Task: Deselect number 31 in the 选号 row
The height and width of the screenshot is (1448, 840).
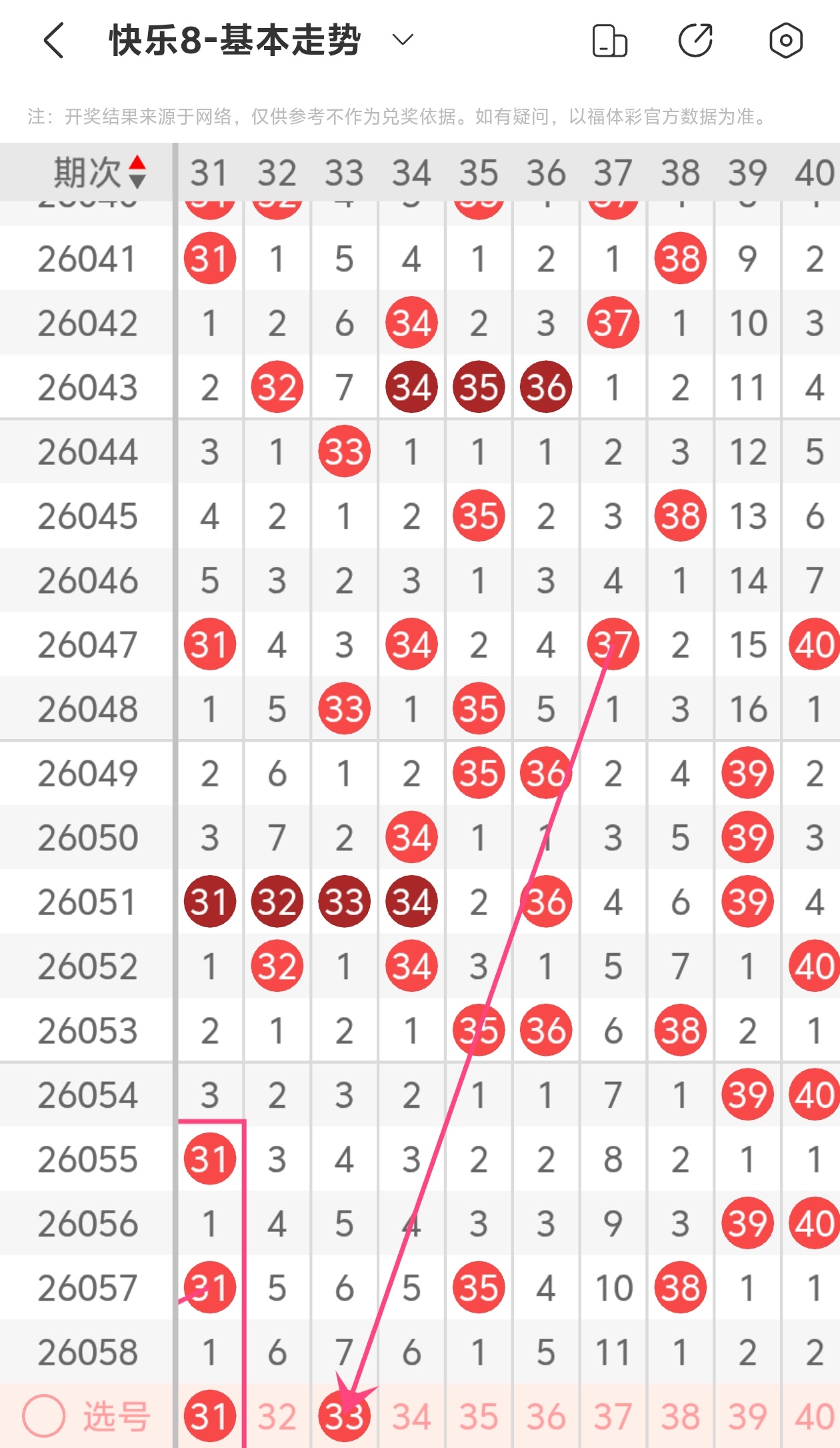Action: pyautogui.click(x=210, y=1416)
